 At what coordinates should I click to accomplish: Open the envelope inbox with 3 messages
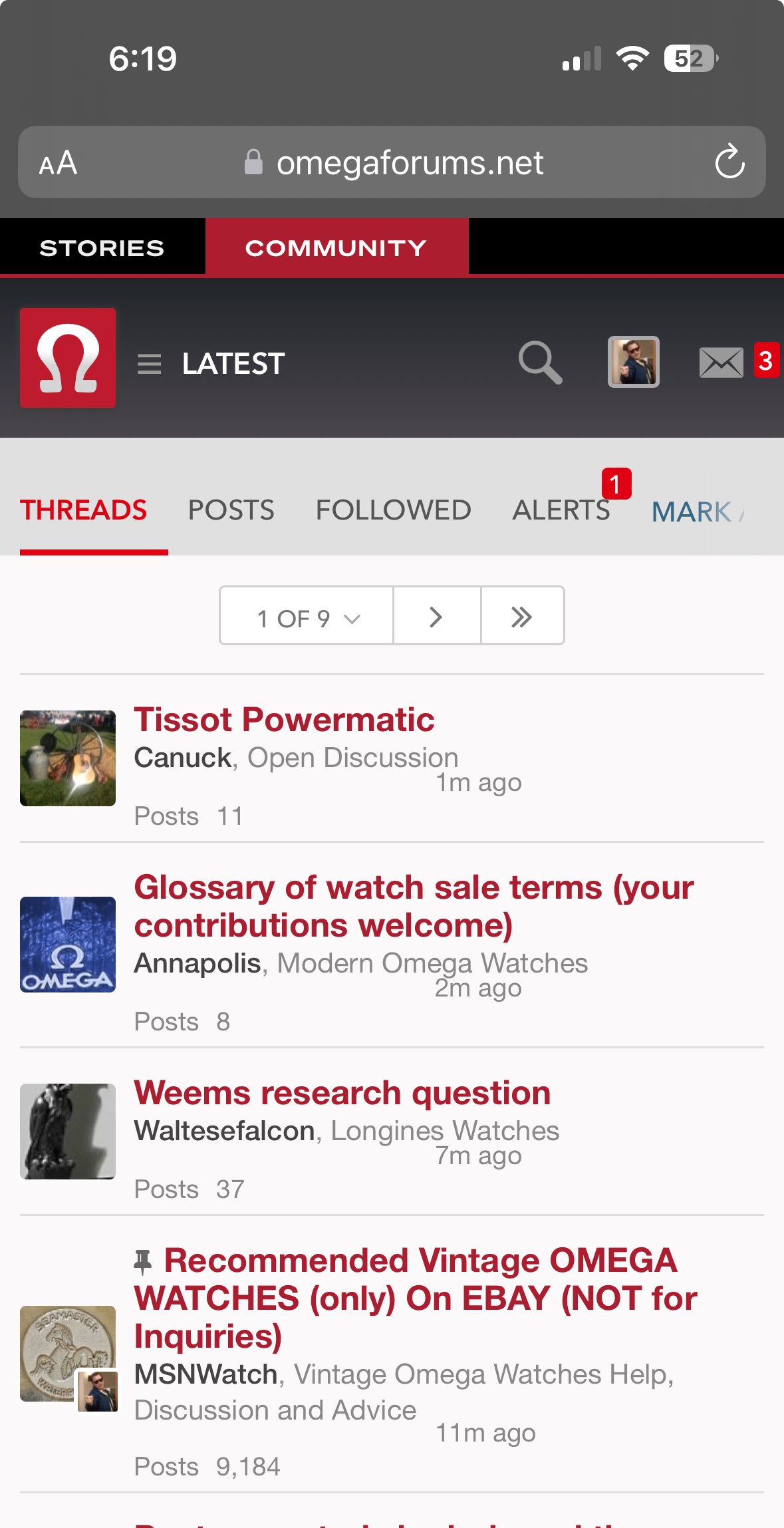pos(721,363)
